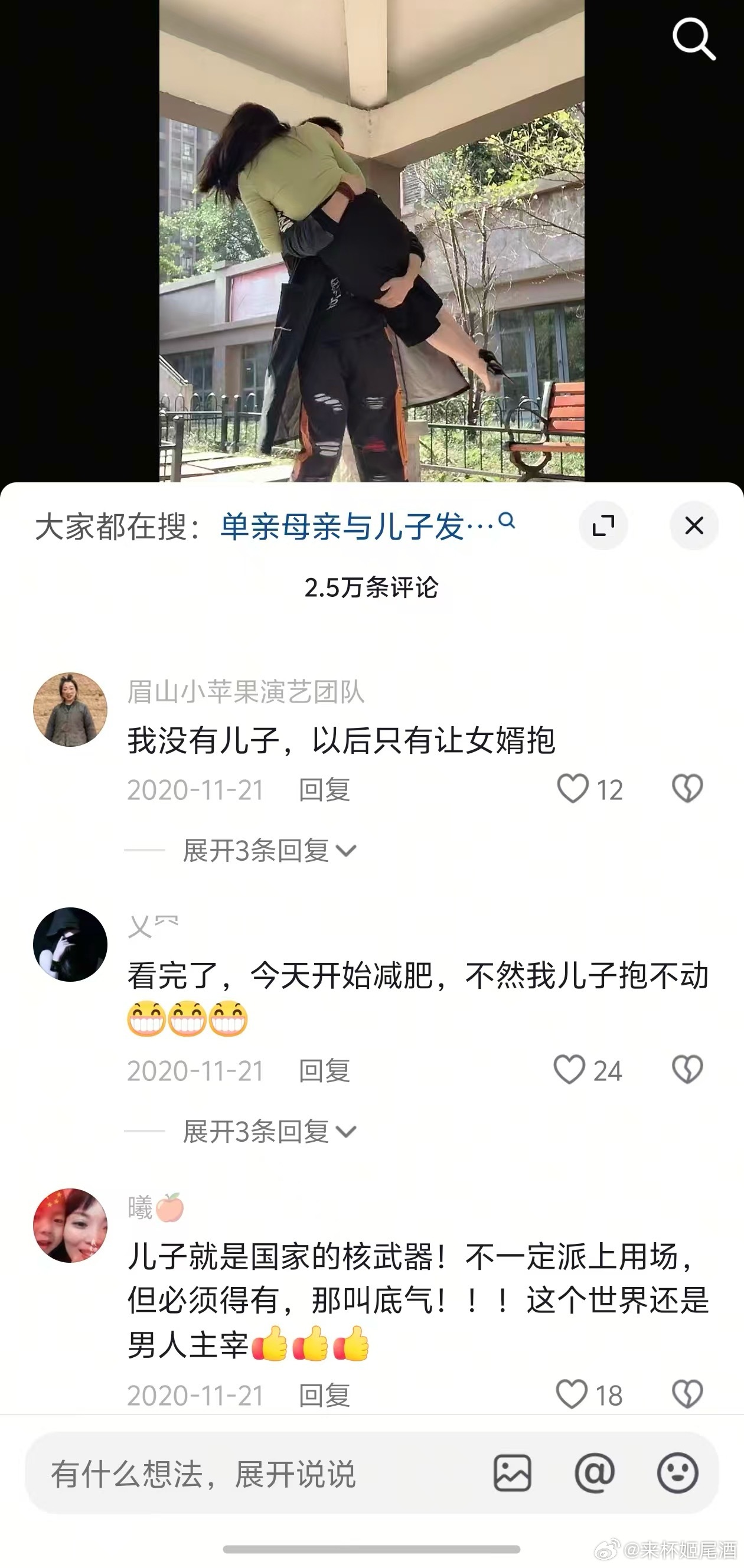Screen dimensions: 744x1568
Task: Open the search magnifier icon
Action: (693, 39)
